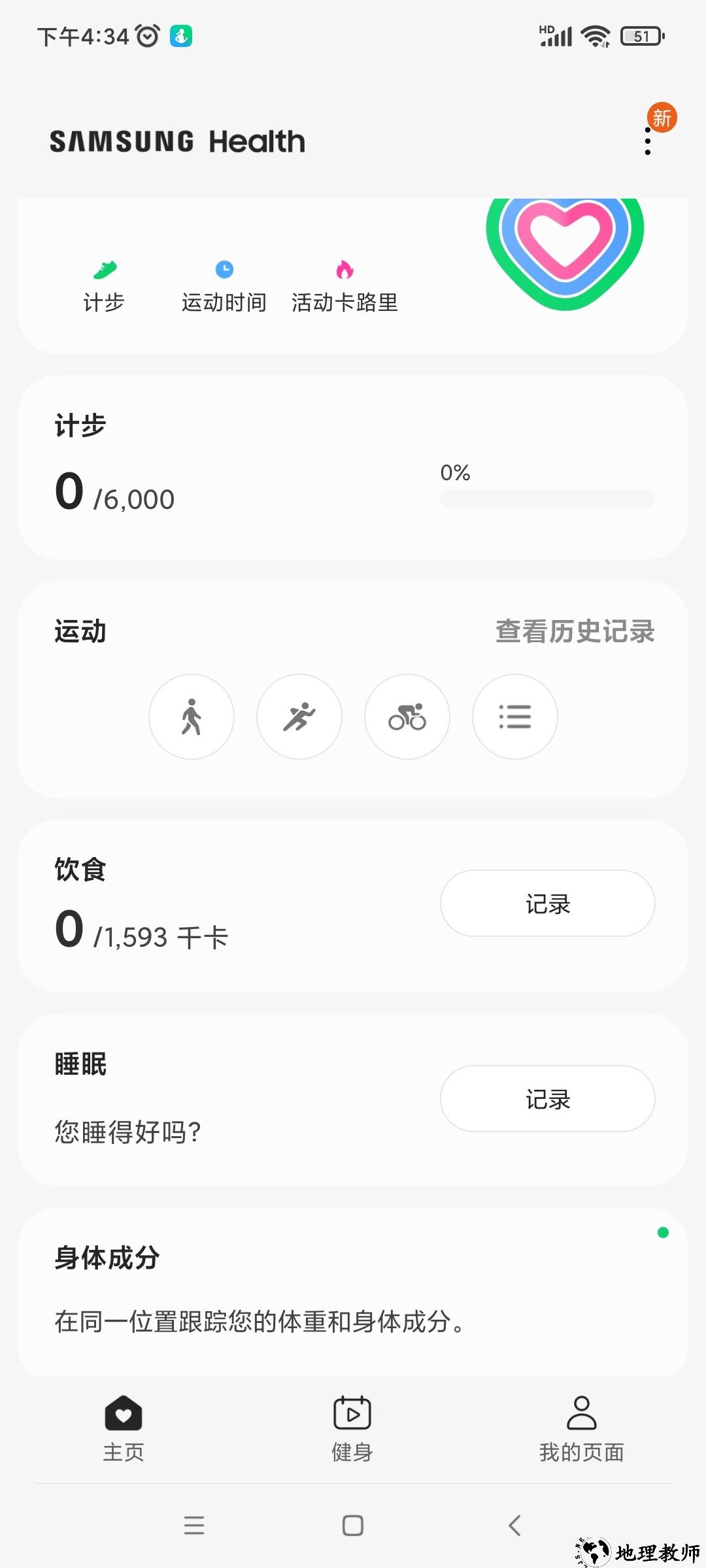Go to the 我的页面 tab
Screen dimensions: 706x1568
pos(581,1428)
